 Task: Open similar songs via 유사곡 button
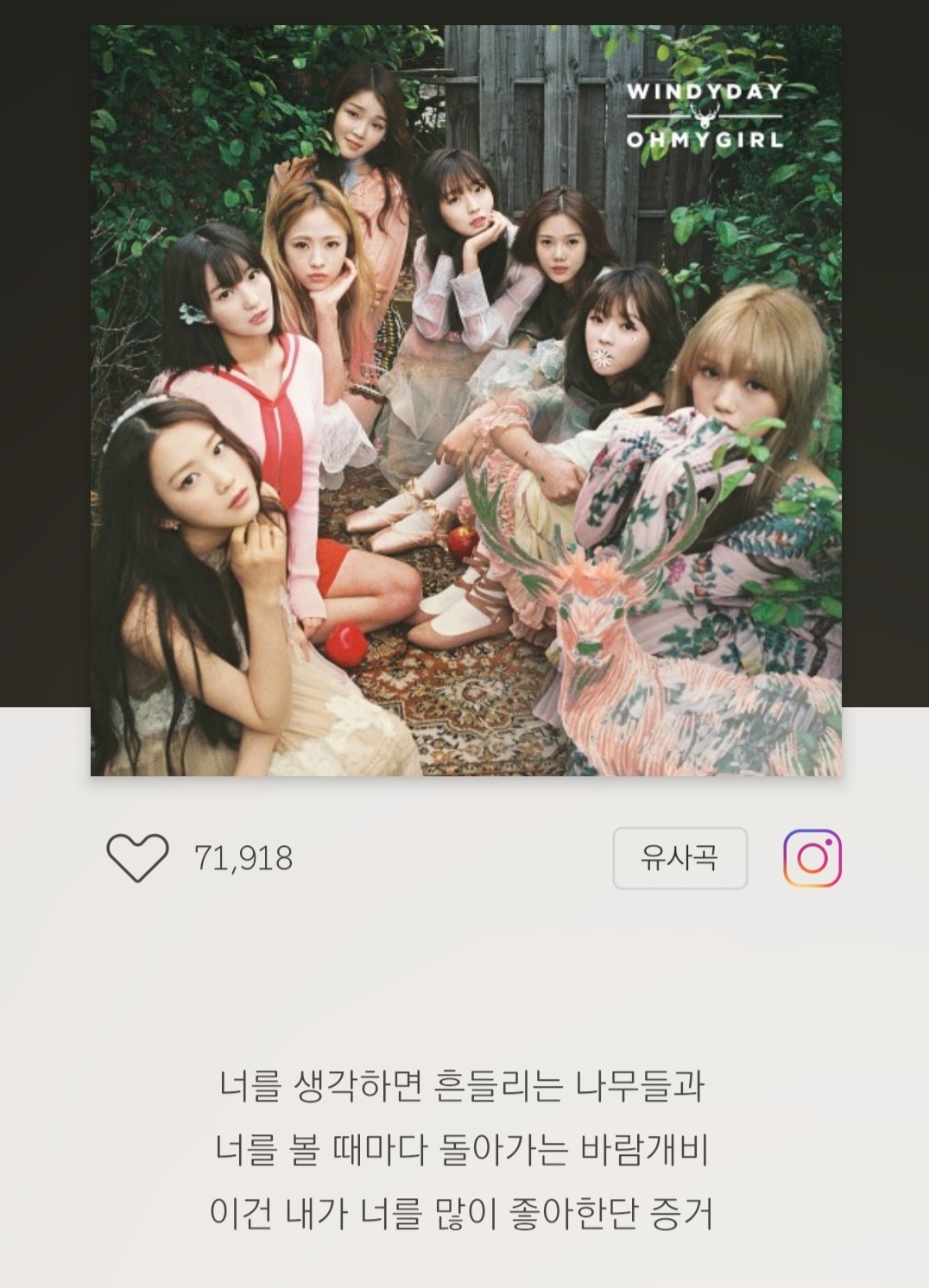(679, 858)
